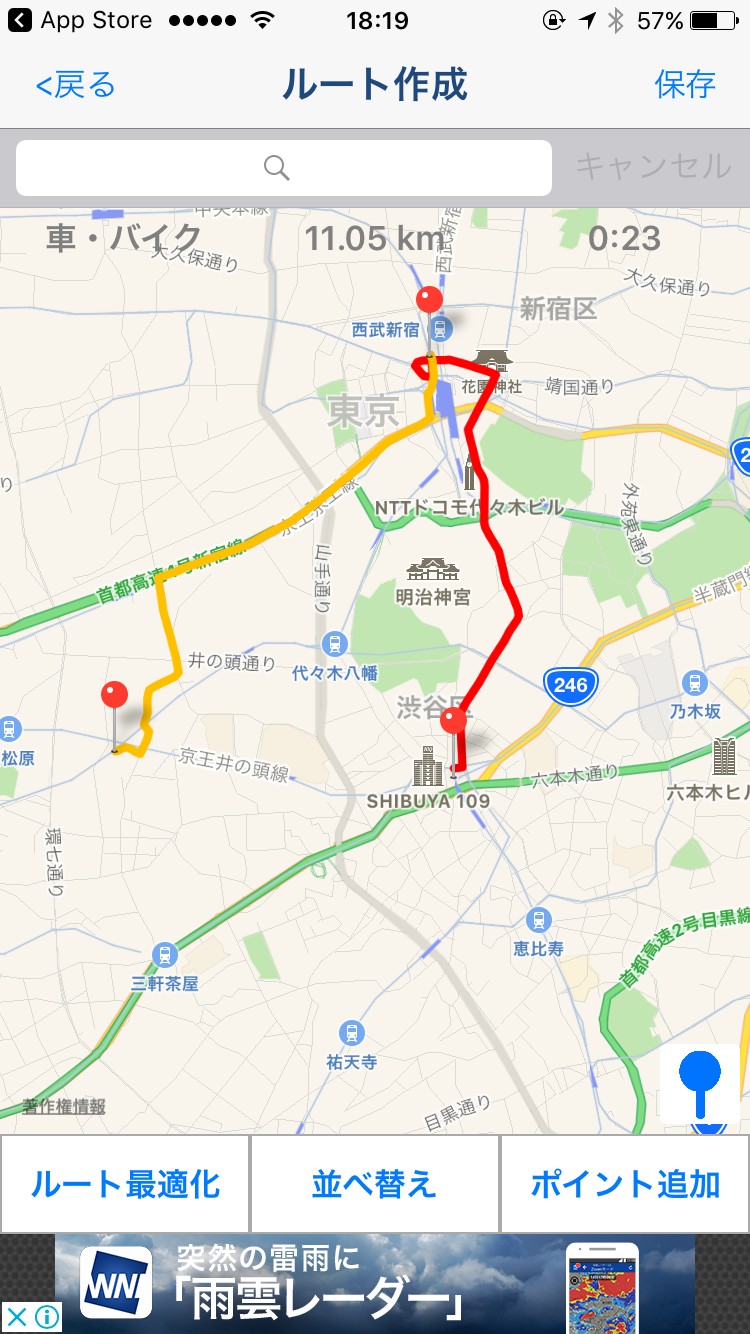Add a waypoint with ポイント追加
The height and width of the screenshot is (1334, 750).
[x=625, y=1185]
